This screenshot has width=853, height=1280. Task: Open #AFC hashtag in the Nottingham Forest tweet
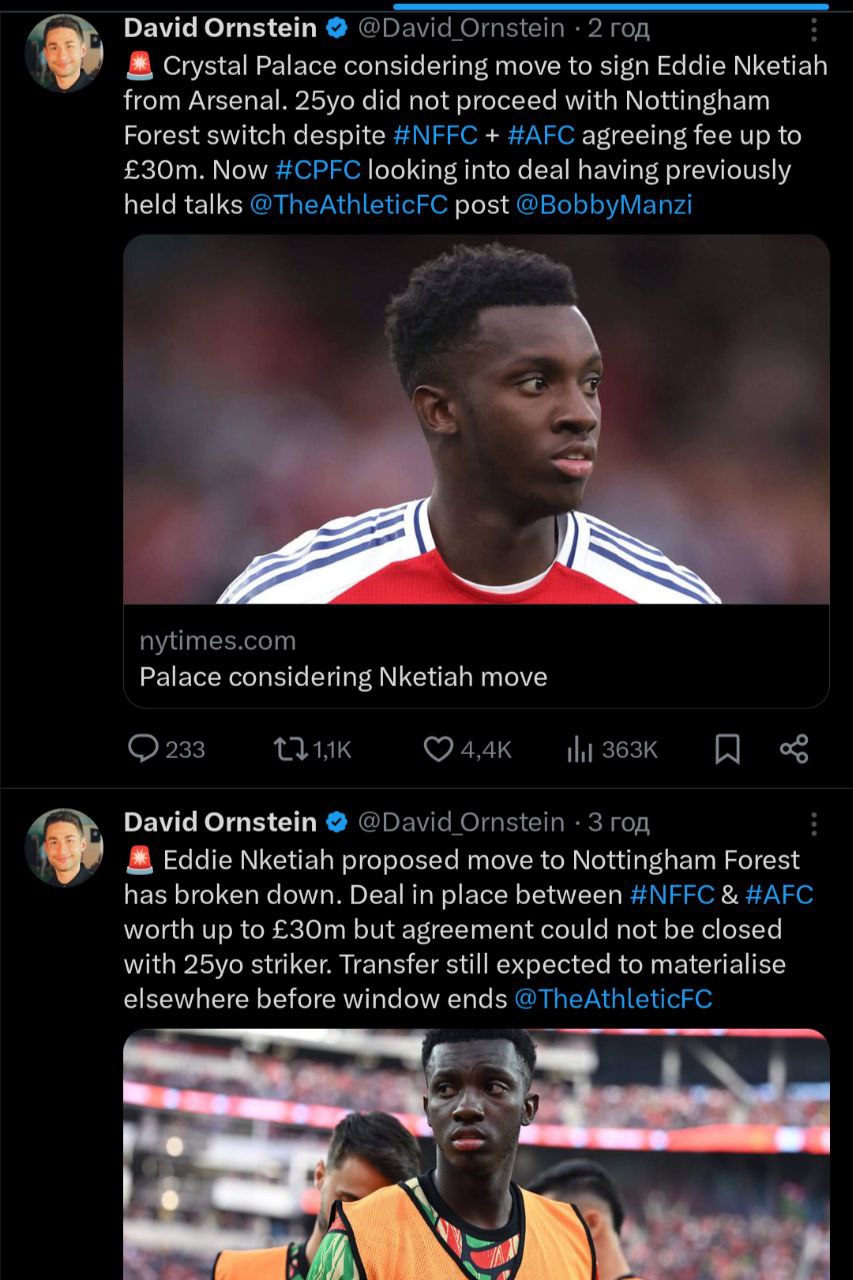[779, 894]
